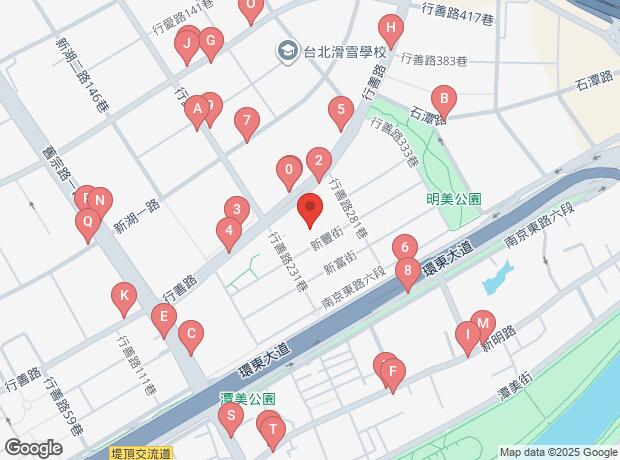Select marker H near 行善路383巷
Viewport: 620px width, 460px height.
coord(391,29)
